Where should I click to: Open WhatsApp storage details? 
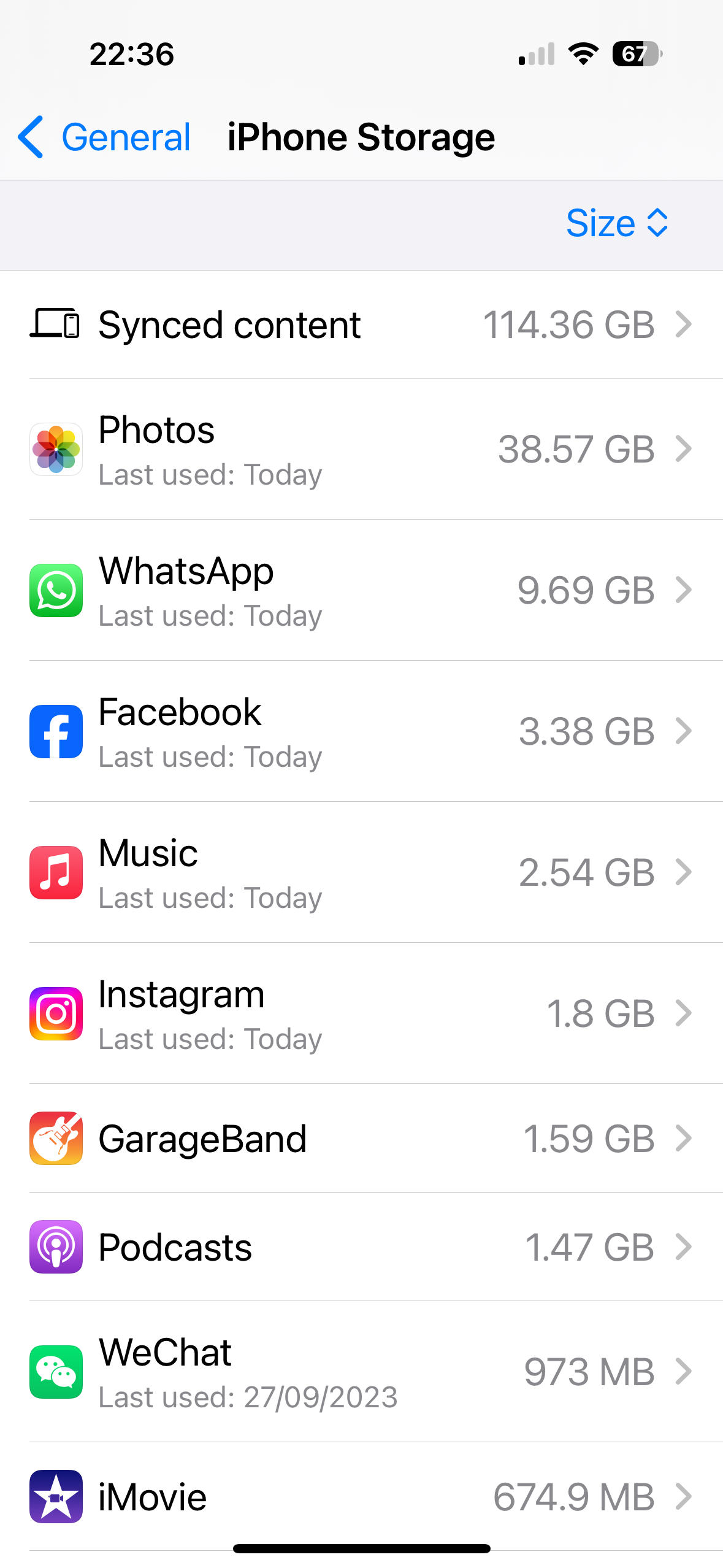coord(361,590)
